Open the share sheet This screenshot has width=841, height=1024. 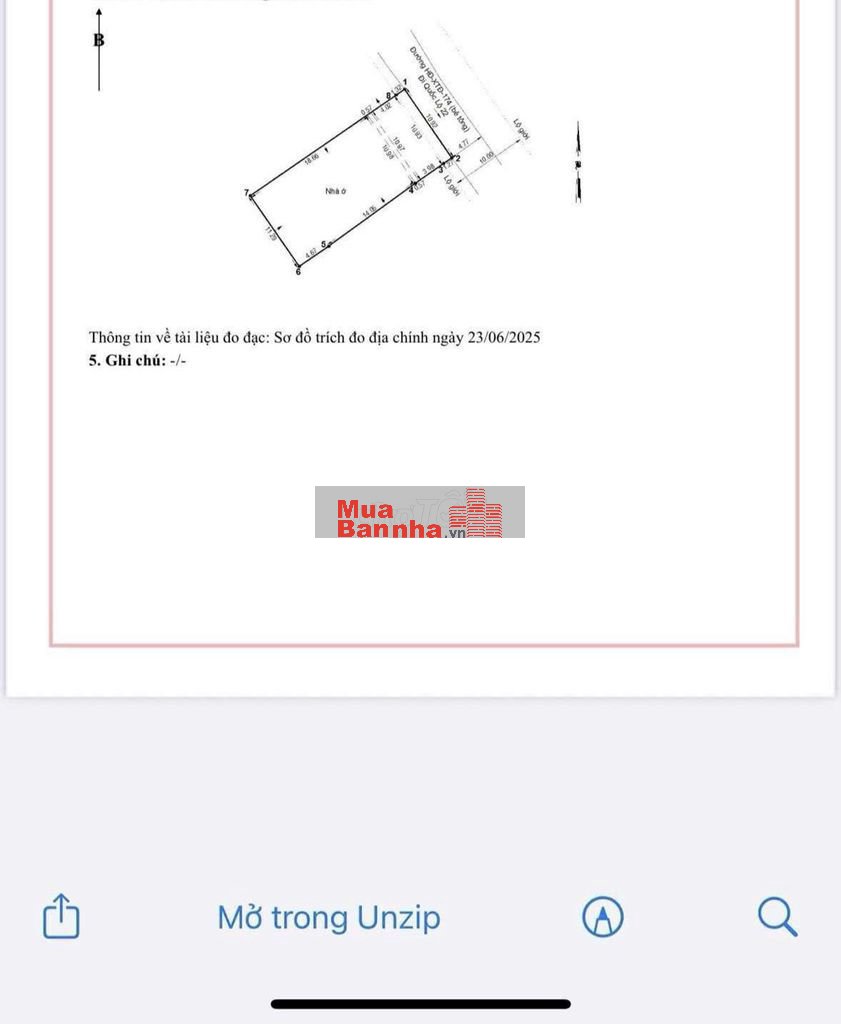(x=61, y=915)
